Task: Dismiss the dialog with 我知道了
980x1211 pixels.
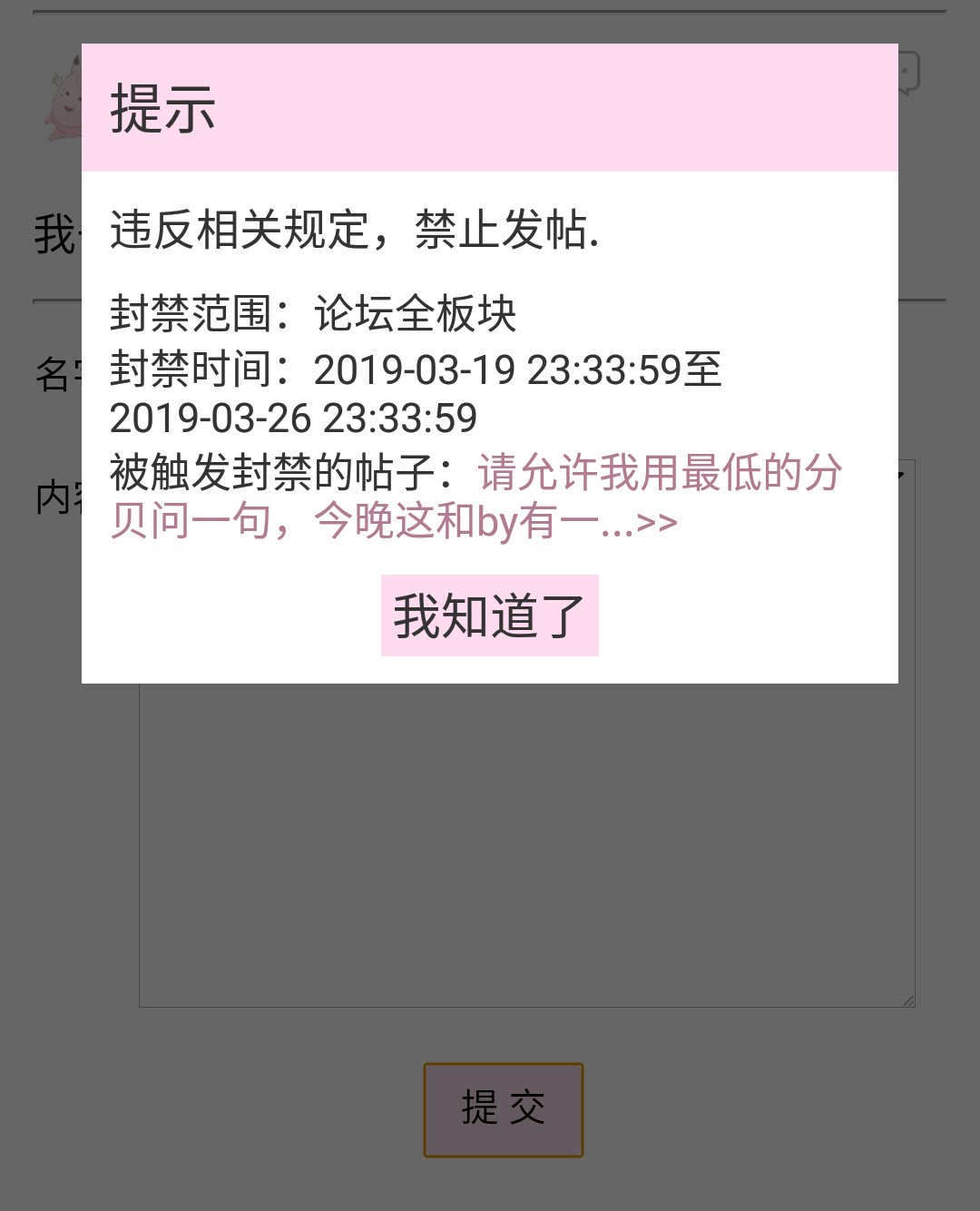Action: click(x=489, y=615)
